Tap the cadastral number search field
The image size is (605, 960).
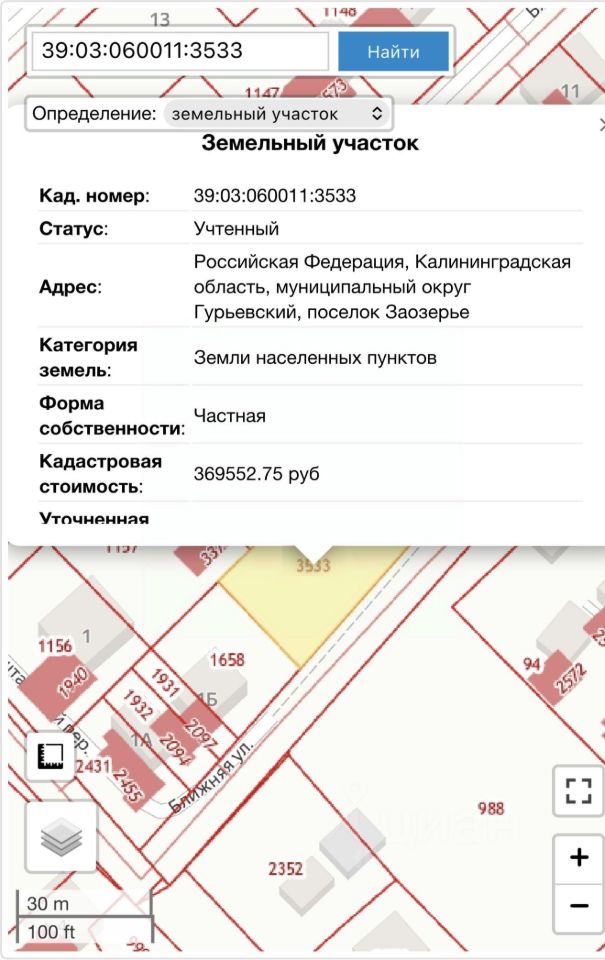(x=180, y=52)
